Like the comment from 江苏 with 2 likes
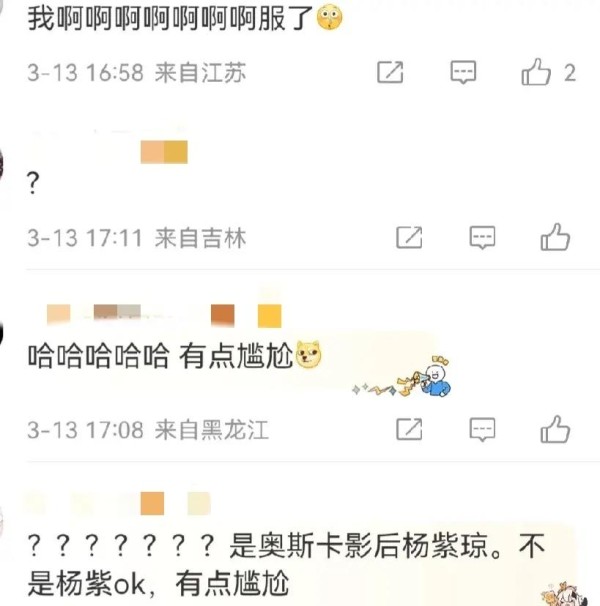 click(x=537, y=72)
